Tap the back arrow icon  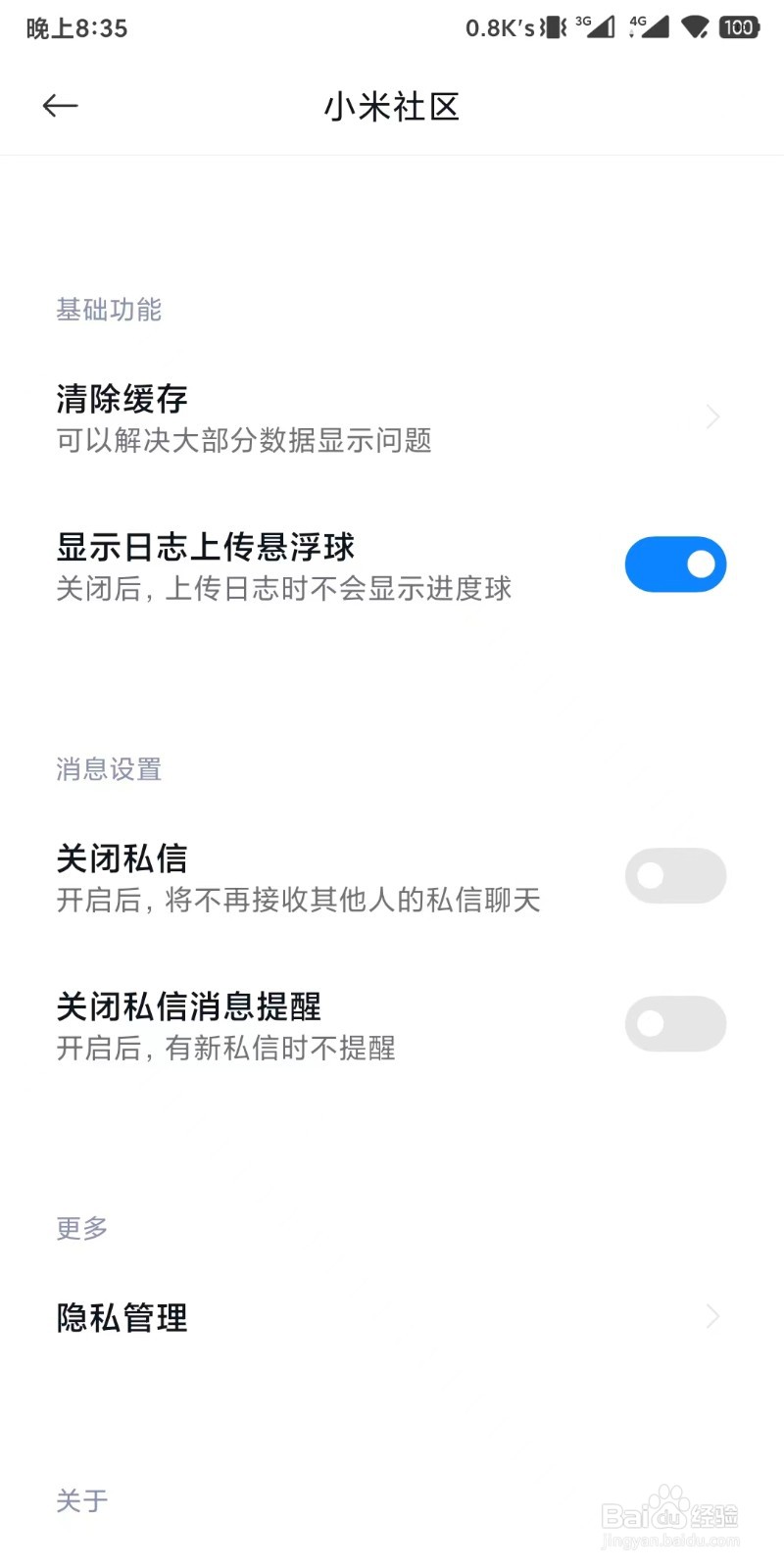[x=60, y=106]
